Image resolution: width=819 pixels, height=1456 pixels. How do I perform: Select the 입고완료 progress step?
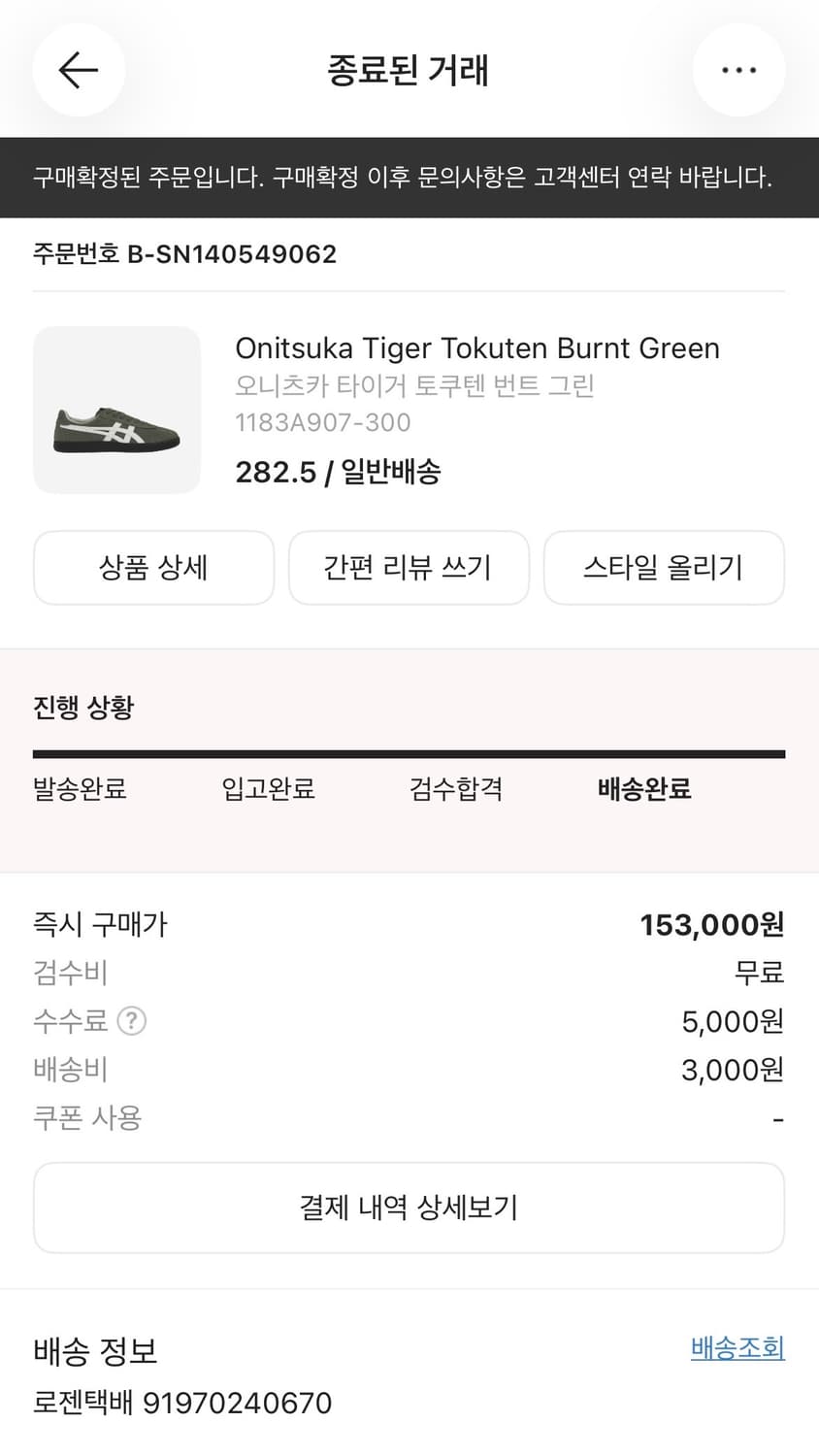267,789
